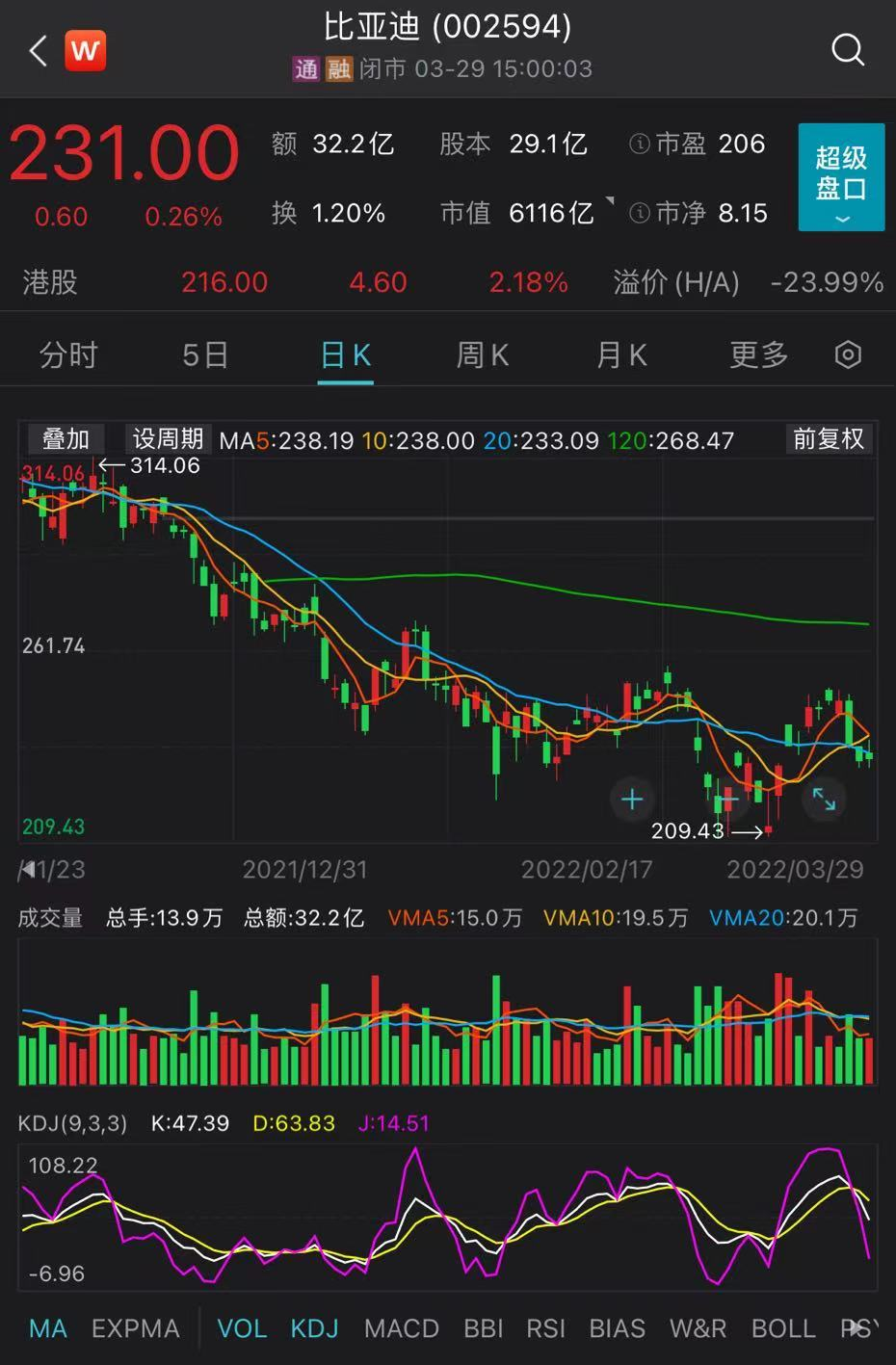Switch to the 周K chart tab

[483, 355]
